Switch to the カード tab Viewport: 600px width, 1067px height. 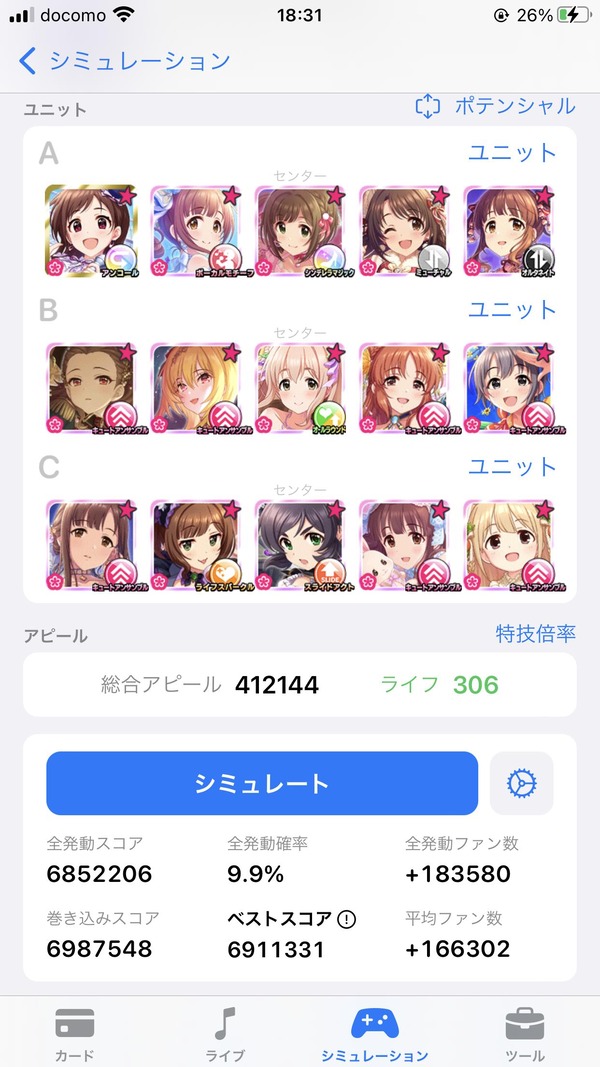click(x=74, y=1033)
